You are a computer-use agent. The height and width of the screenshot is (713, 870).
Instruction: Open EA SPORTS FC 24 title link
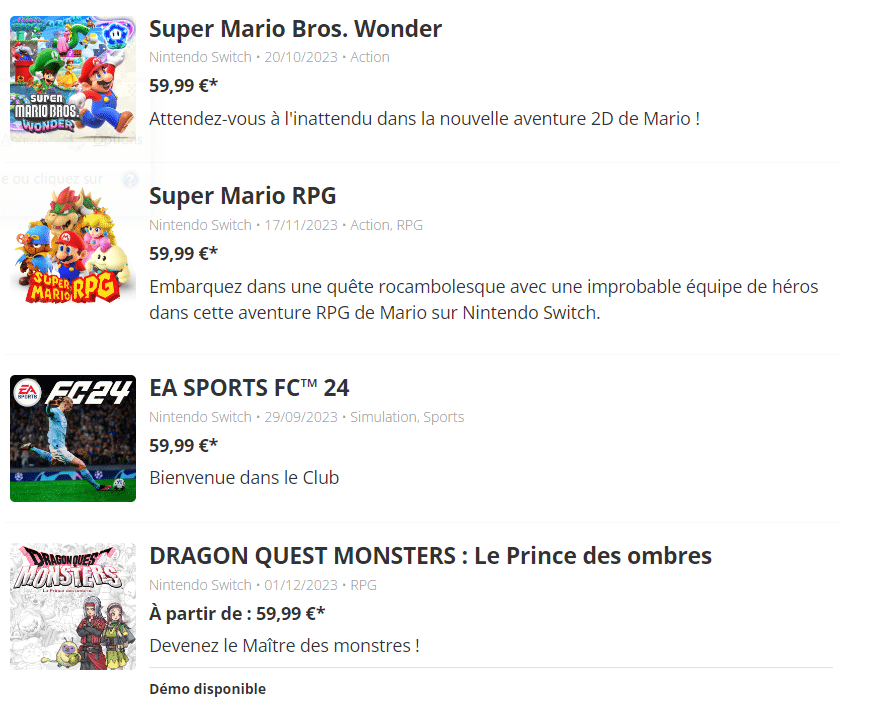coord(249,388)
